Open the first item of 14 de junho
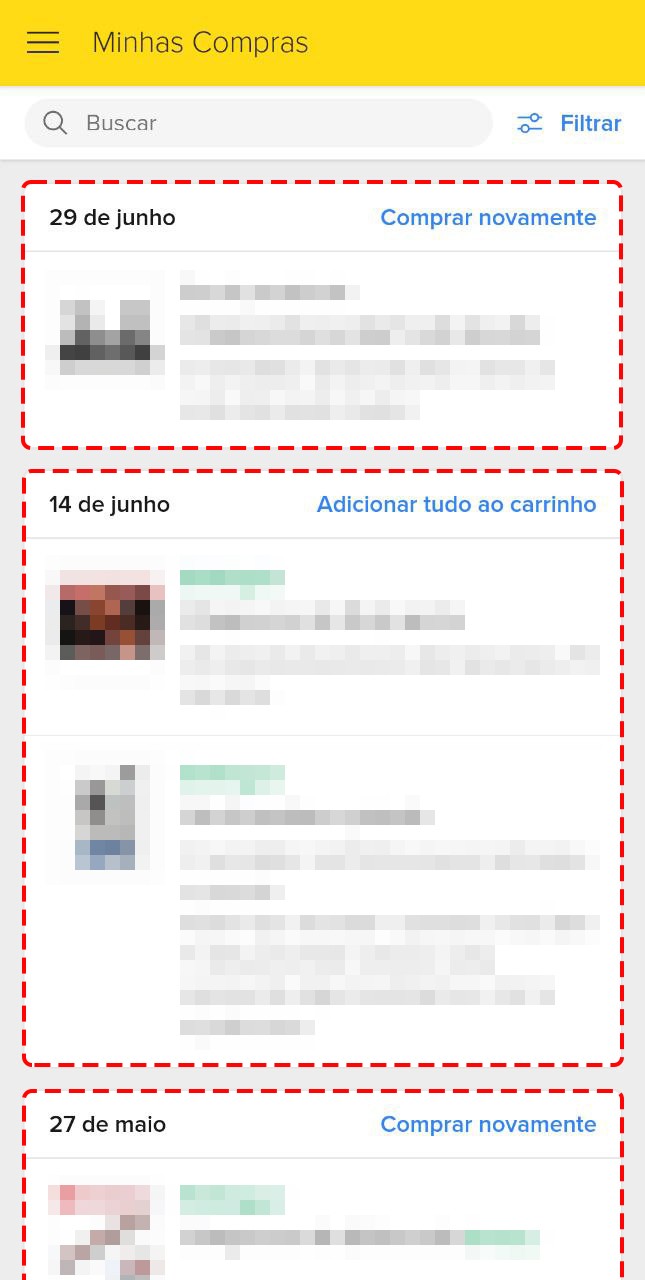 320,636
